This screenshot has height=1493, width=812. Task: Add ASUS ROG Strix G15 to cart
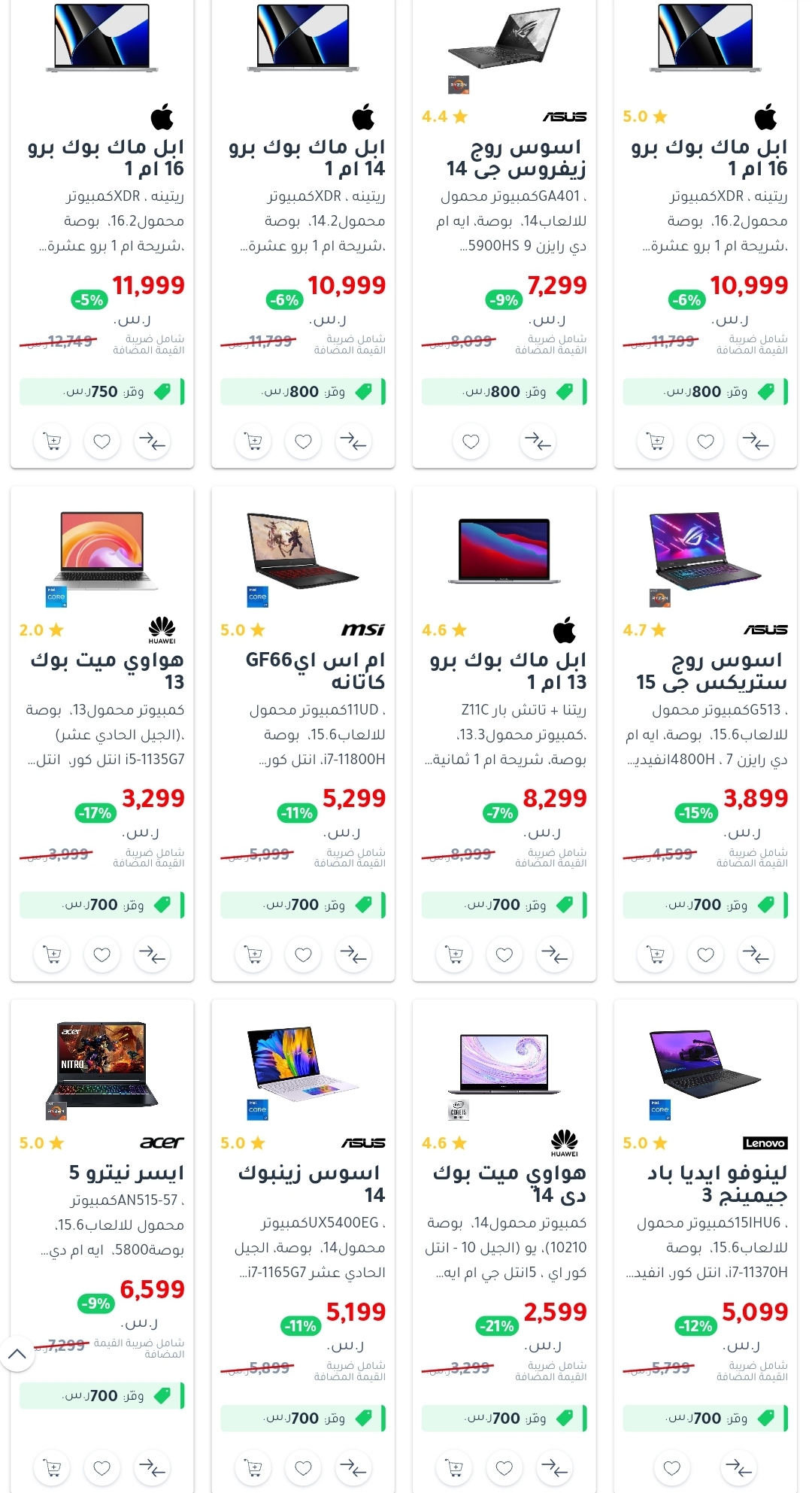(656, 954)
